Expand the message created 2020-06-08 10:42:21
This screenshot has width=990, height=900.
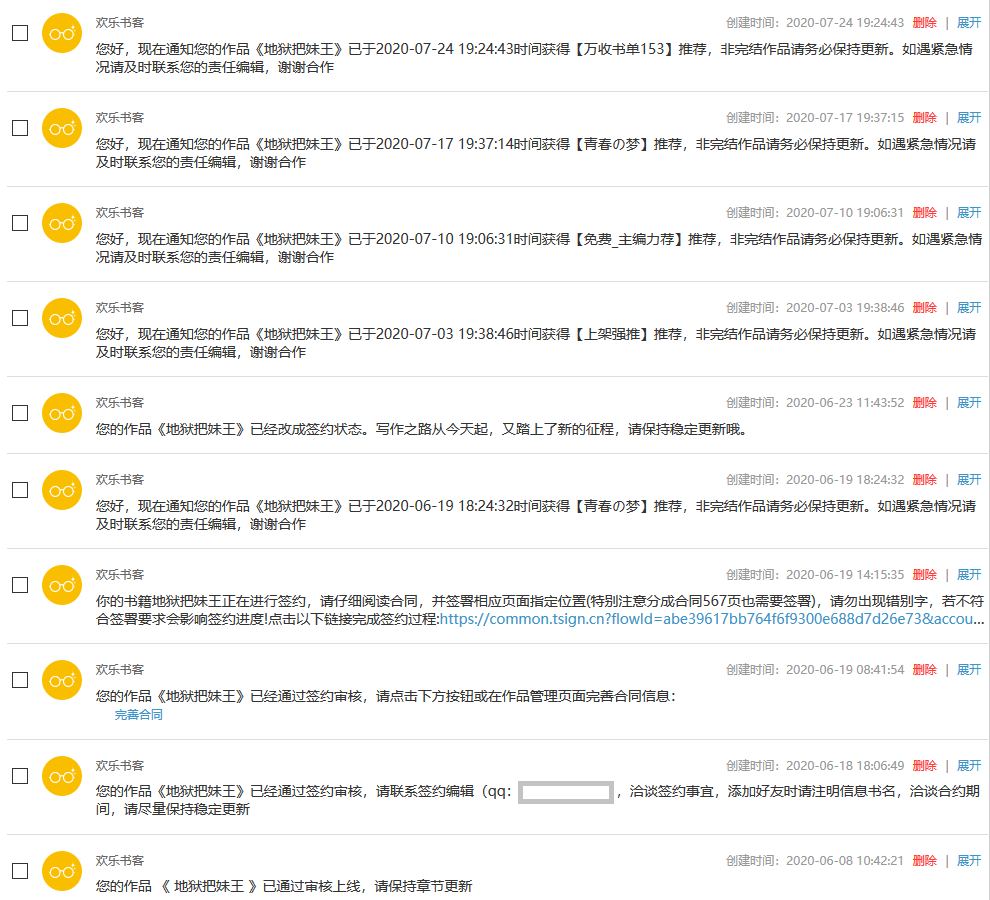click(969, 860)
